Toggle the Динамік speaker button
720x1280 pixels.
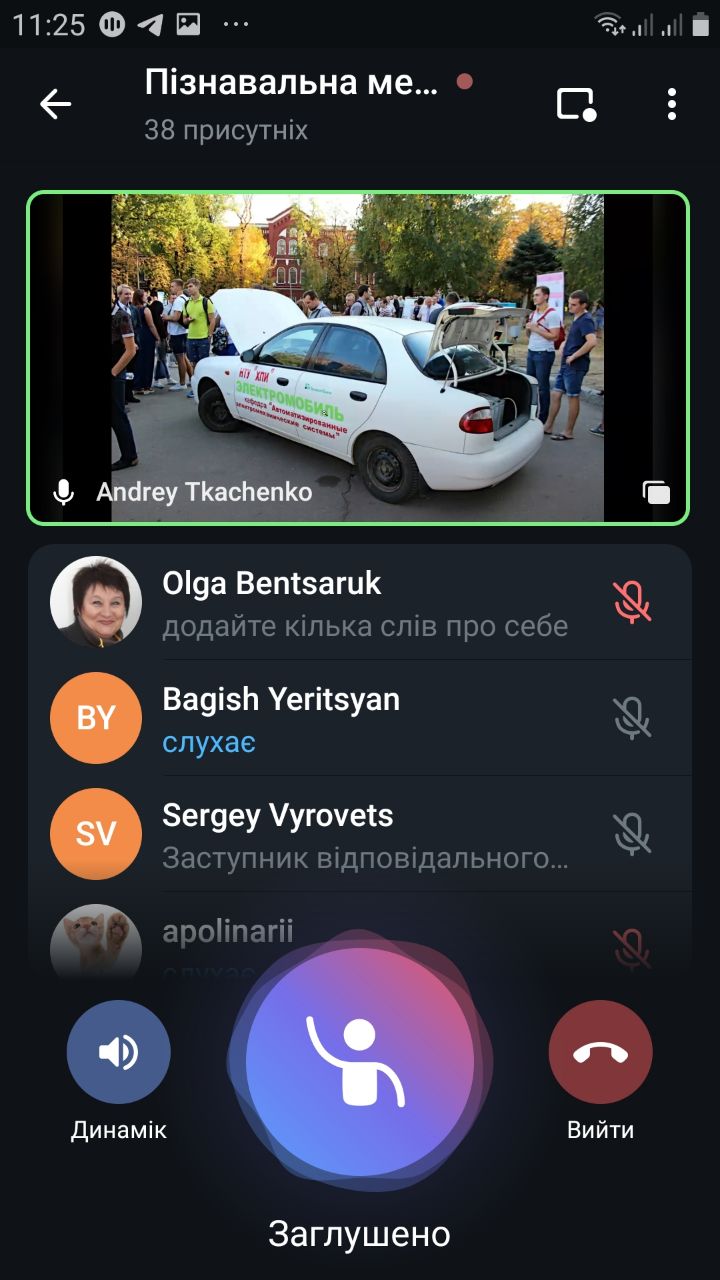[x=118, y=1052]
